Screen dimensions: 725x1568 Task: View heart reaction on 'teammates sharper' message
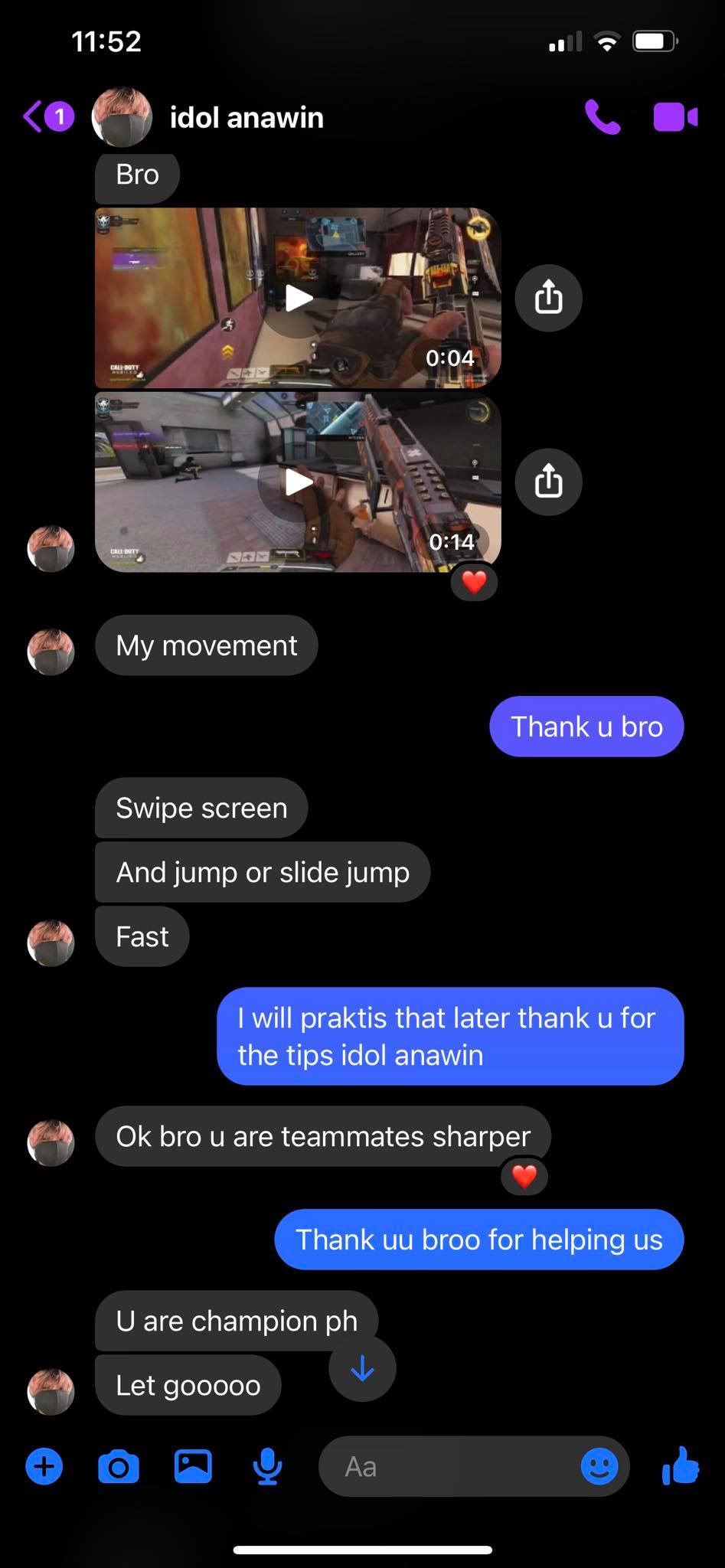tap(524, 1177)
